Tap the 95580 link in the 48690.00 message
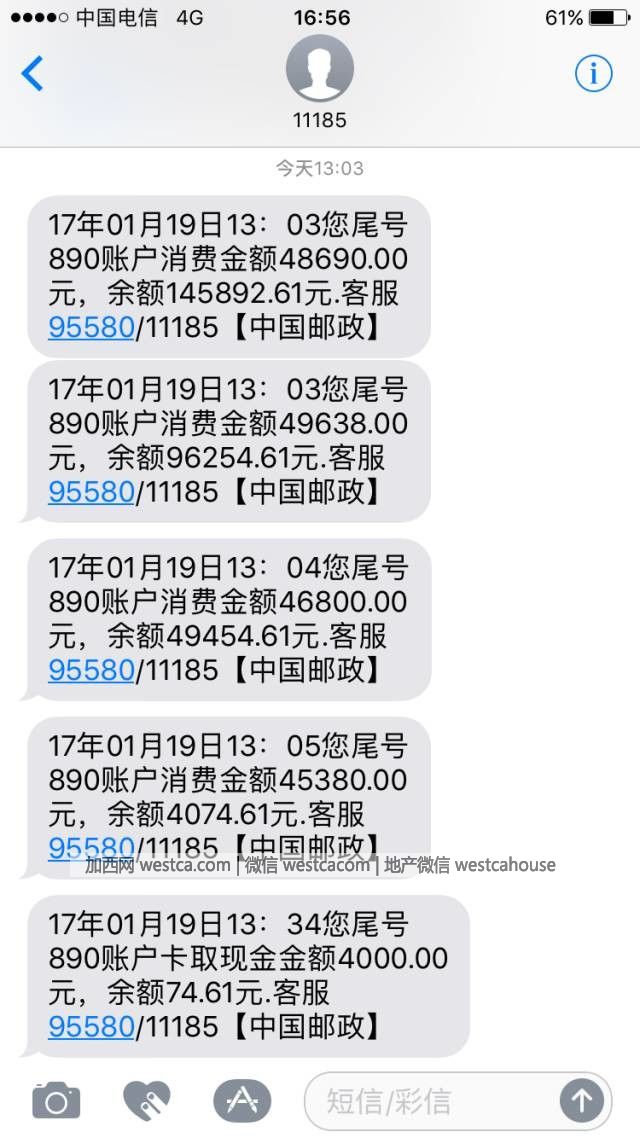This screenshot has width=640, height=1138. pyautogui.click(x=91, y=327)
